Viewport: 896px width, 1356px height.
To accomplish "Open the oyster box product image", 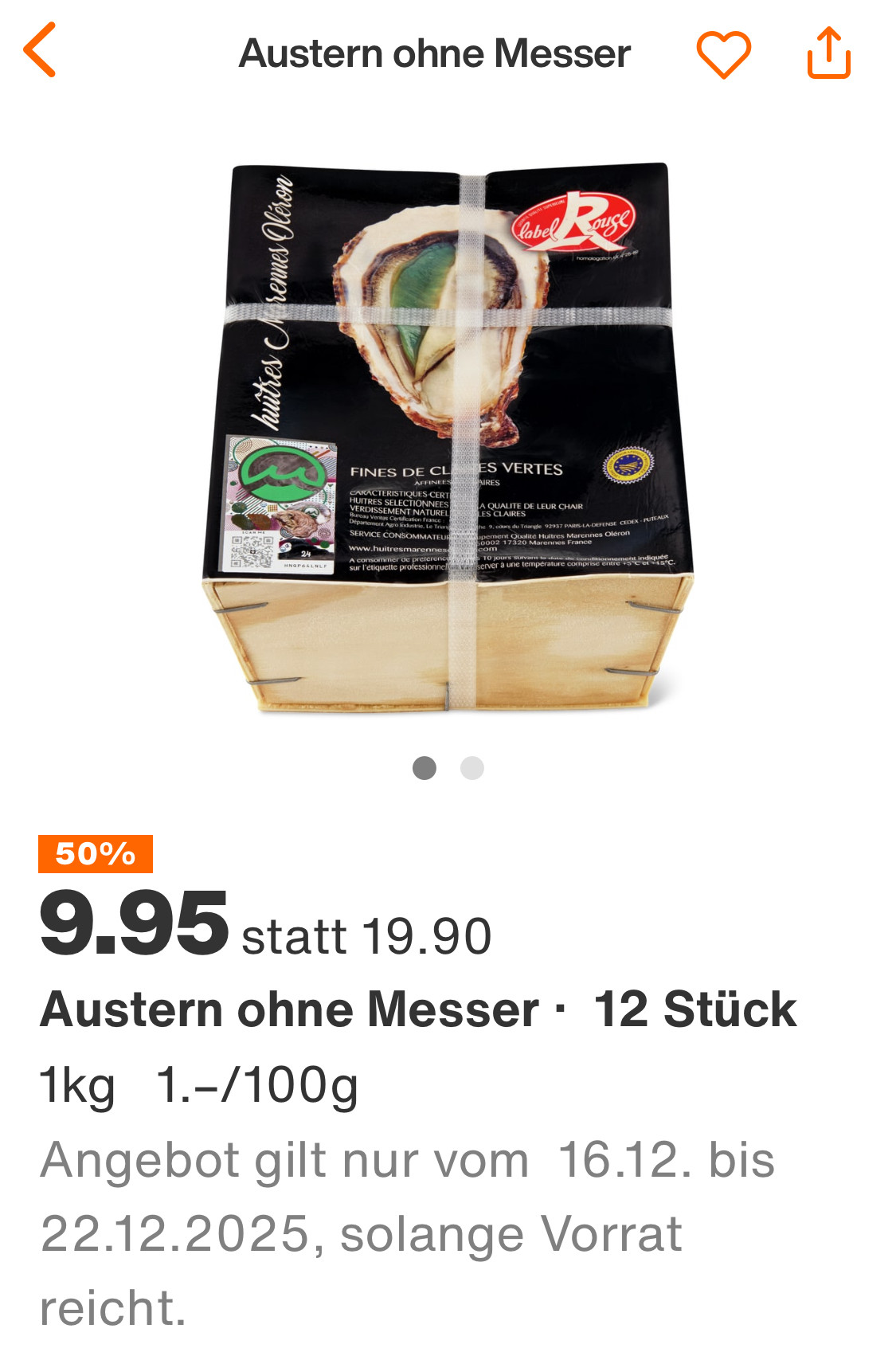I will (447, 437).
